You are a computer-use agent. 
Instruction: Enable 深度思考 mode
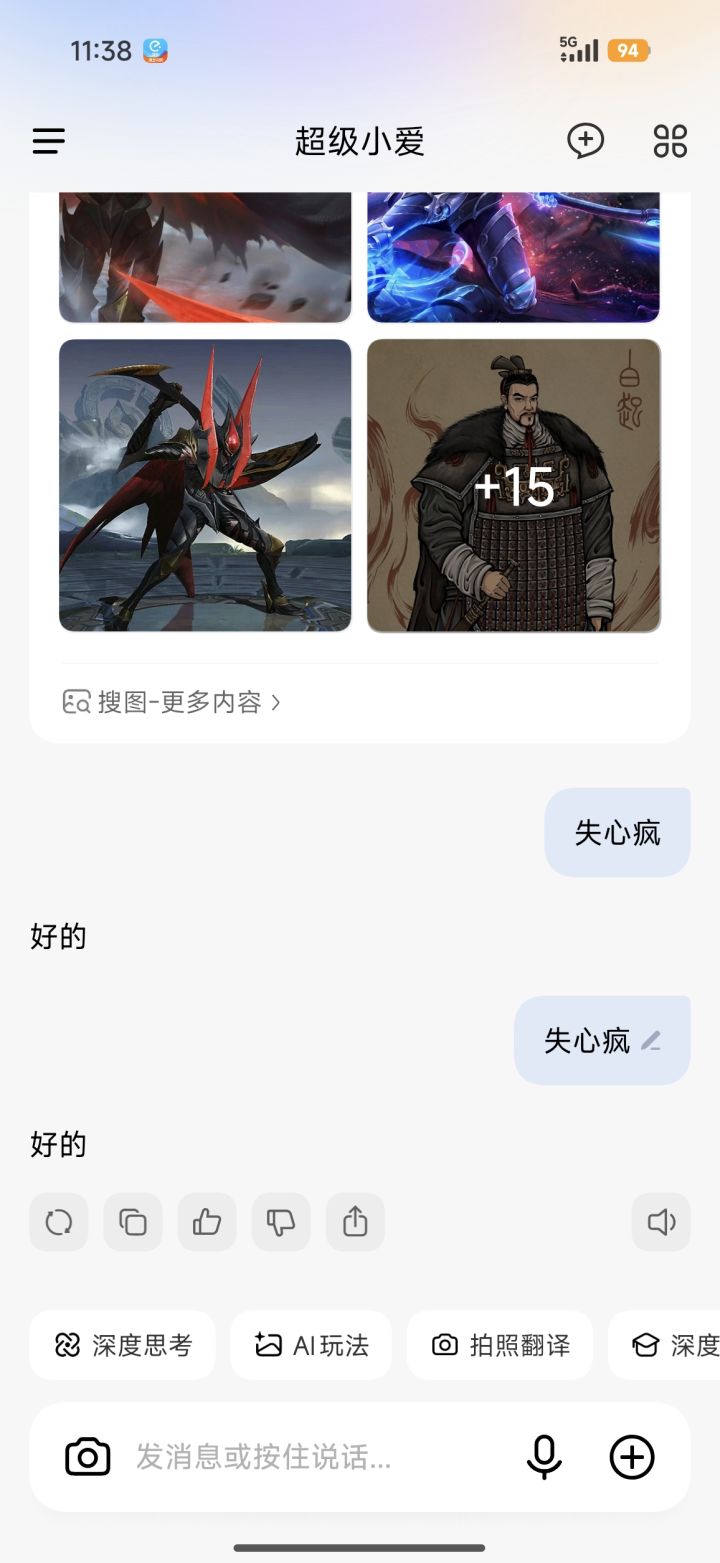[122, 1345]
